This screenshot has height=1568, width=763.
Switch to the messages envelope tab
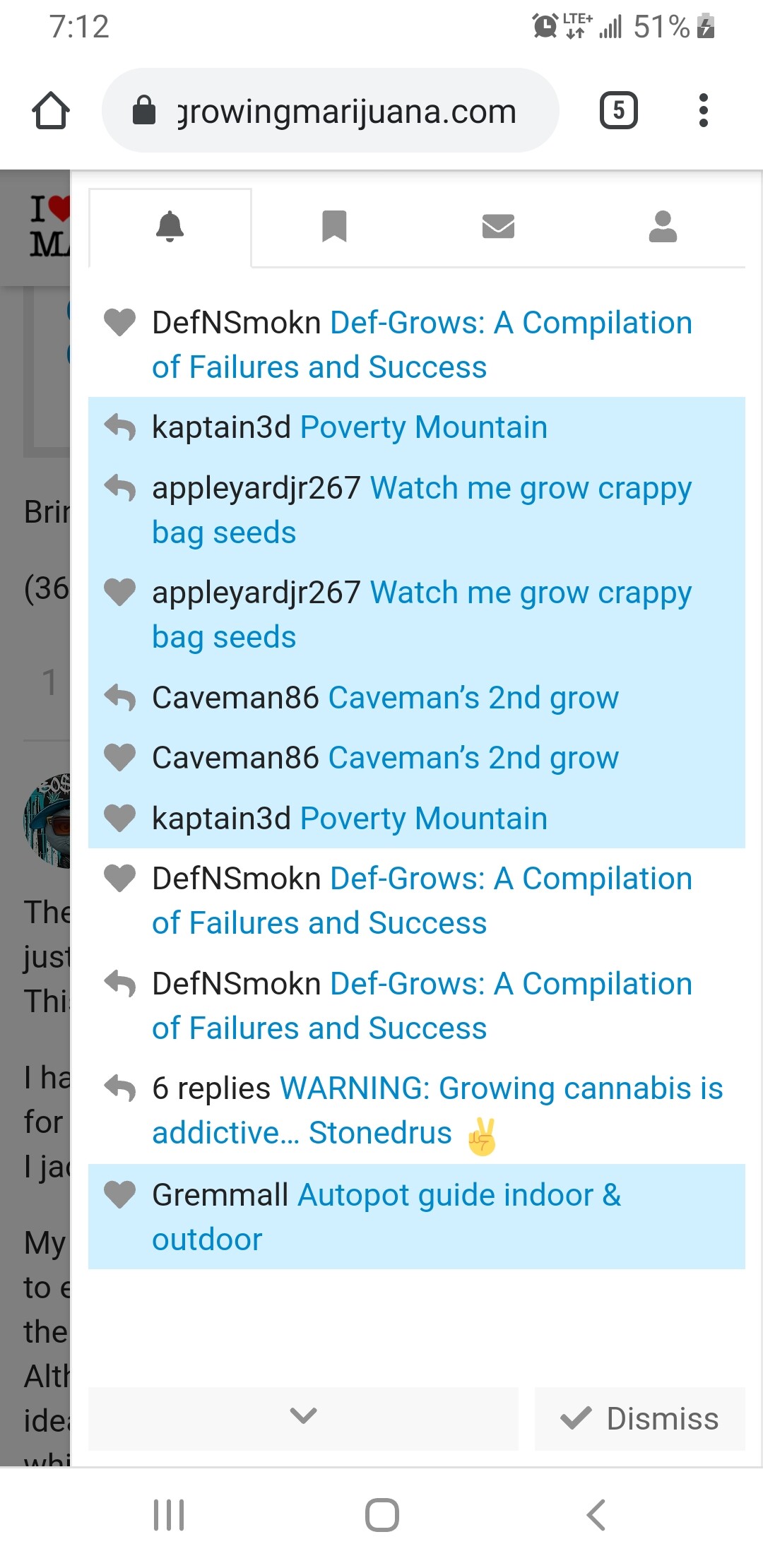498,227
